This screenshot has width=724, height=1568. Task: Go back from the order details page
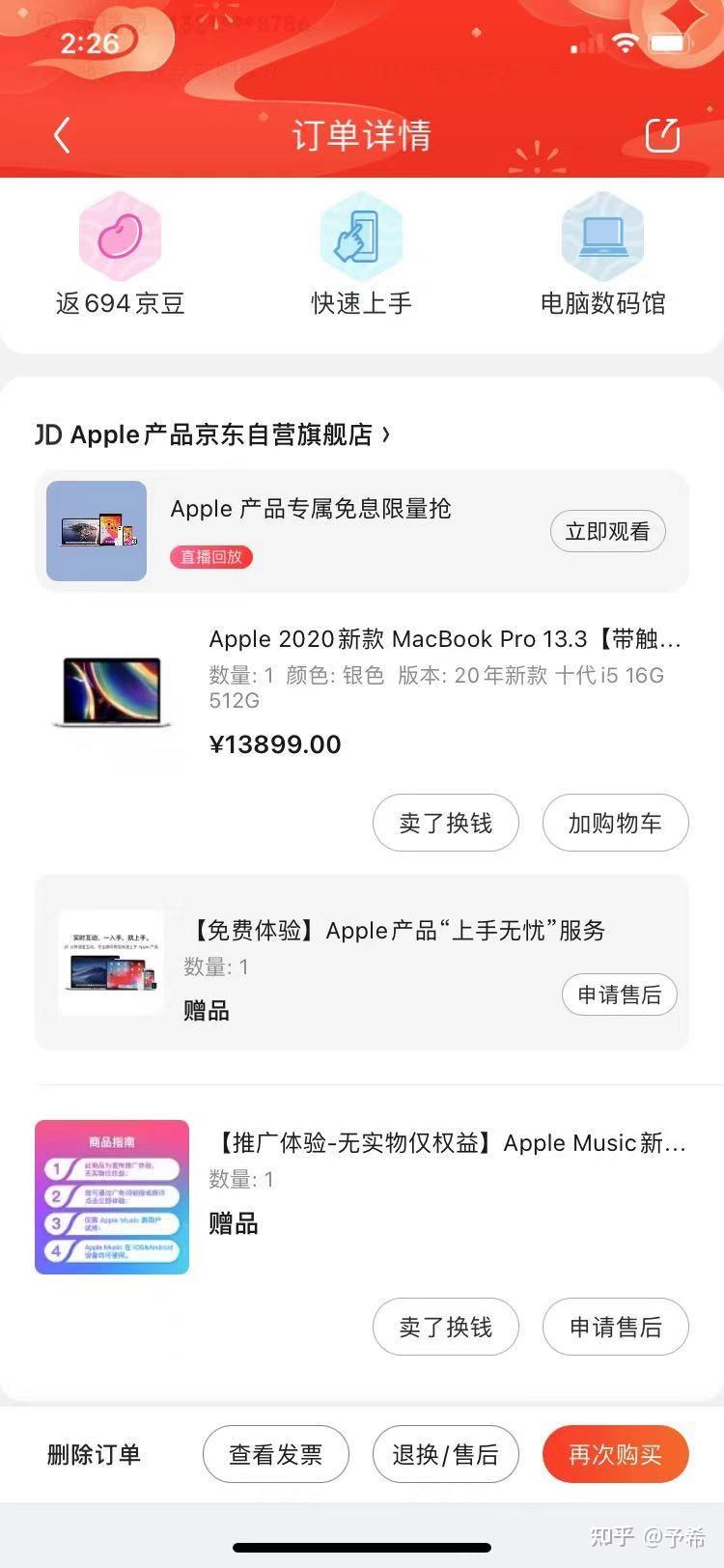click(x=63, y=135)
